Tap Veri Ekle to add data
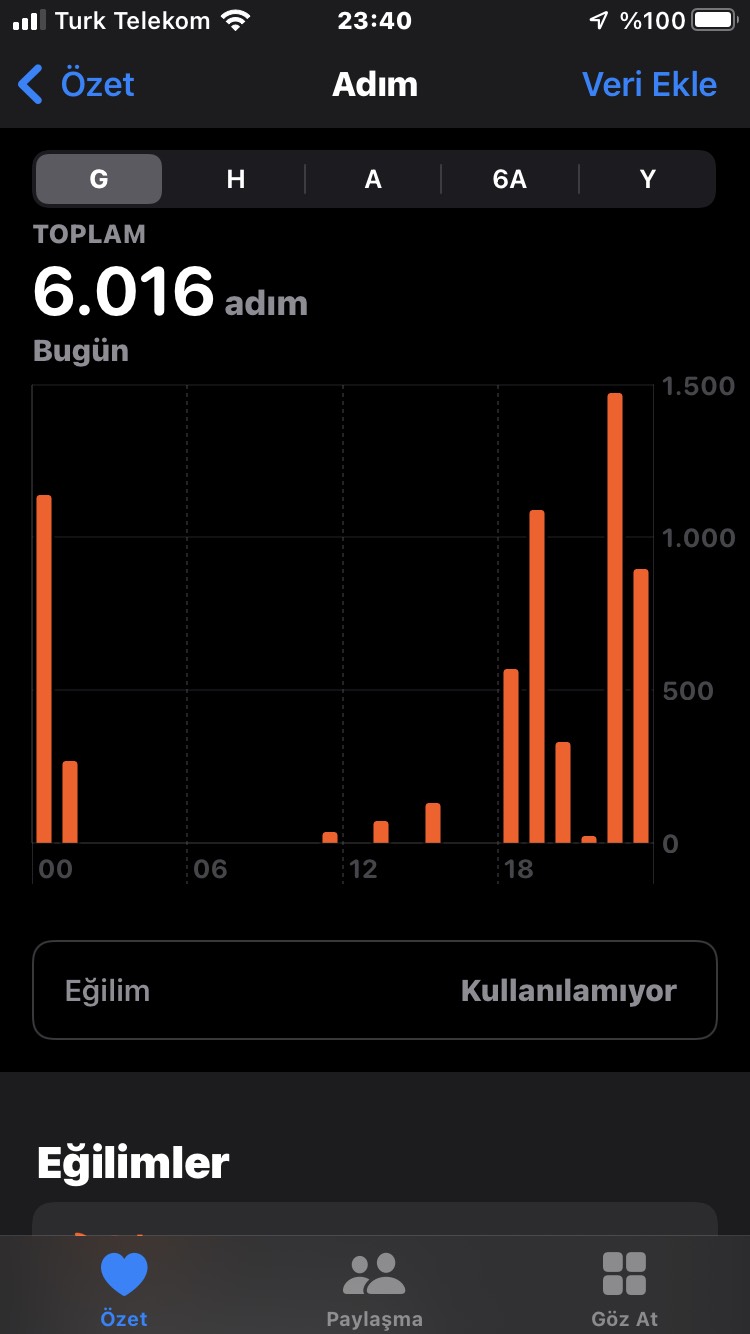Viewport: 750px width, 1334px height. click(649, 85)
